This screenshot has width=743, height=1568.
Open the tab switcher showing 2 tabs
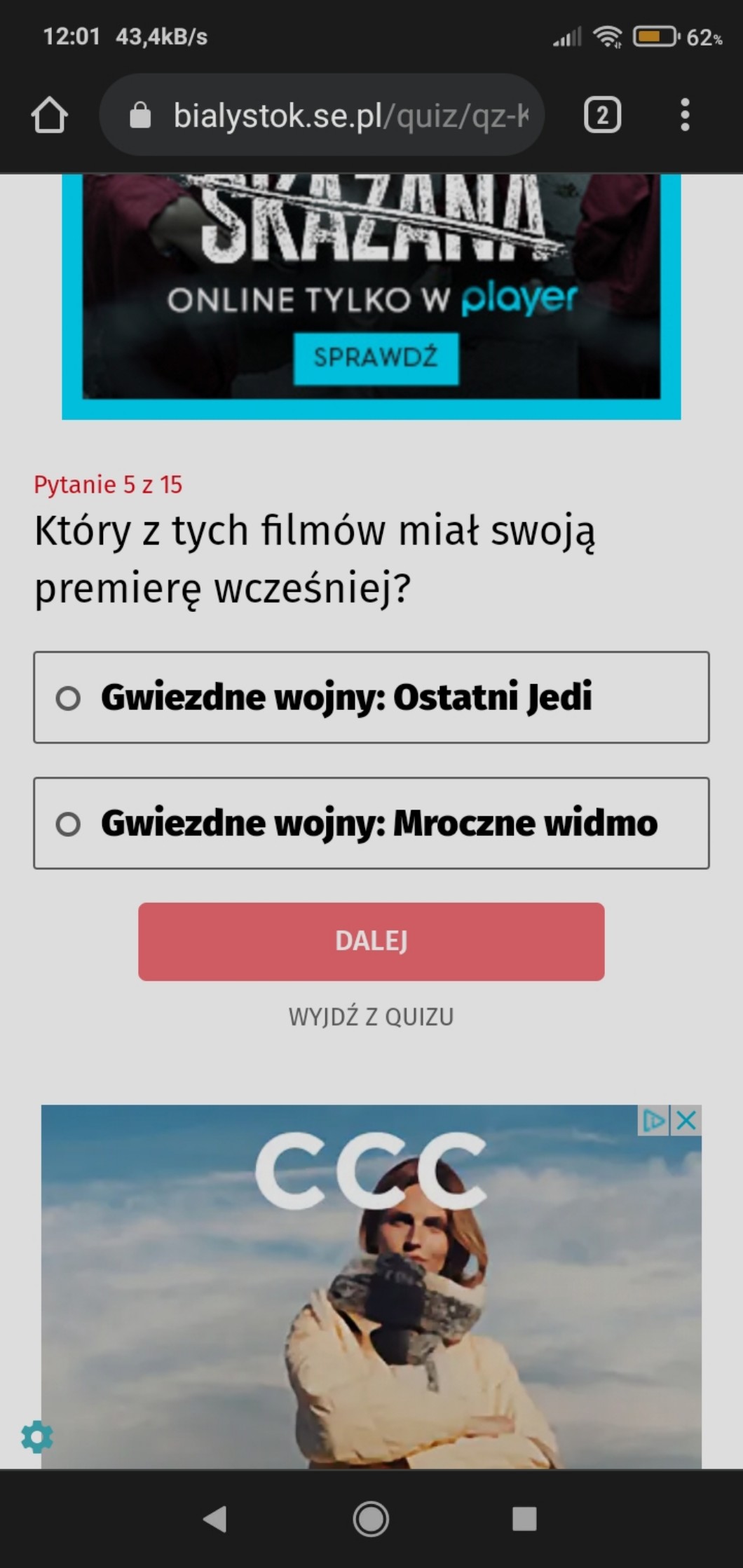[602, 115]
